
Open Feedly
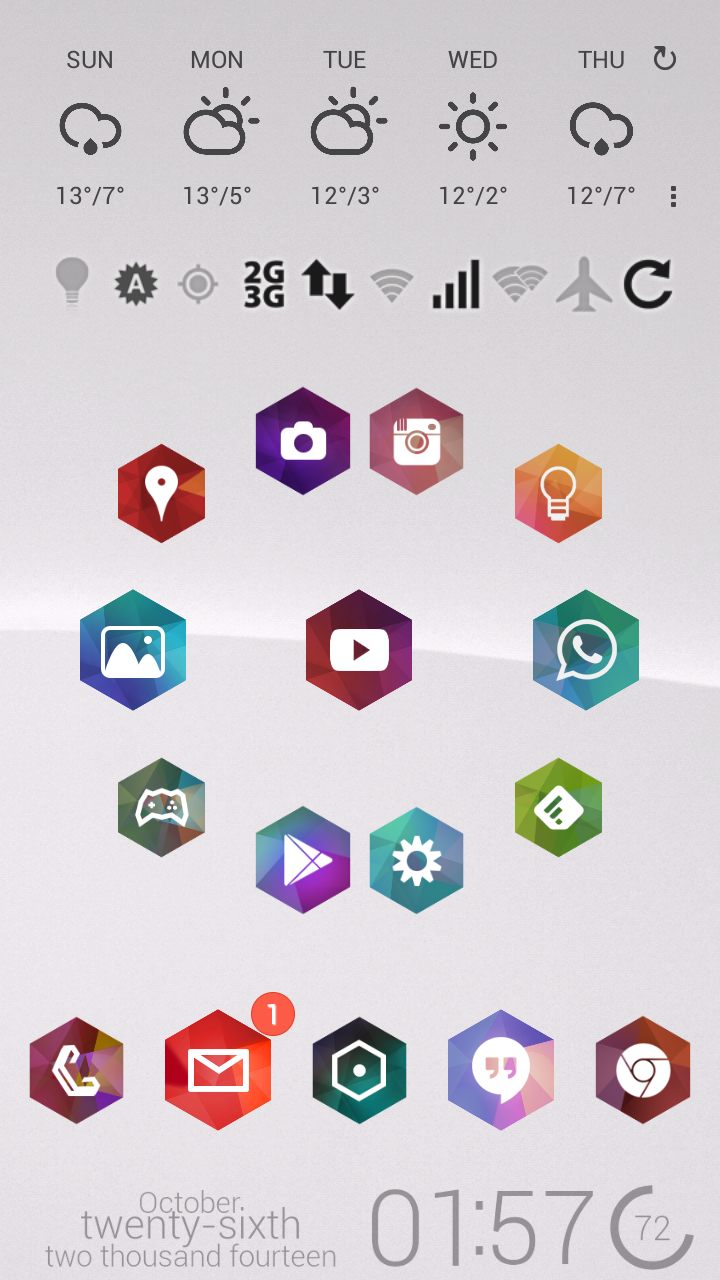[x=559, y=807]
